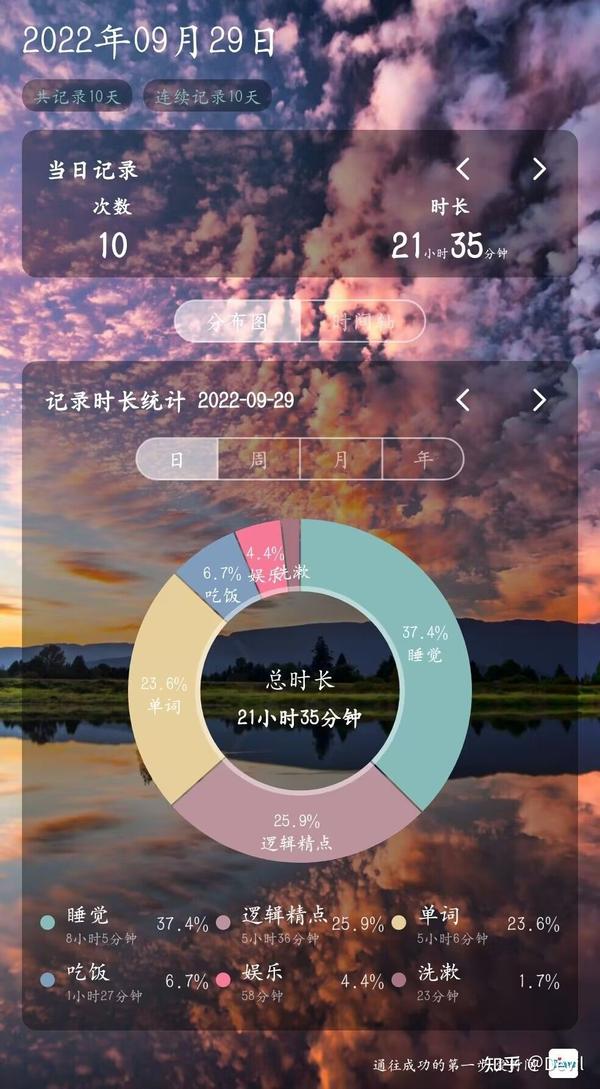Viewport: 600px width, 1089px height.
Task: Go to next day in 当日记录
Action: 539,169
